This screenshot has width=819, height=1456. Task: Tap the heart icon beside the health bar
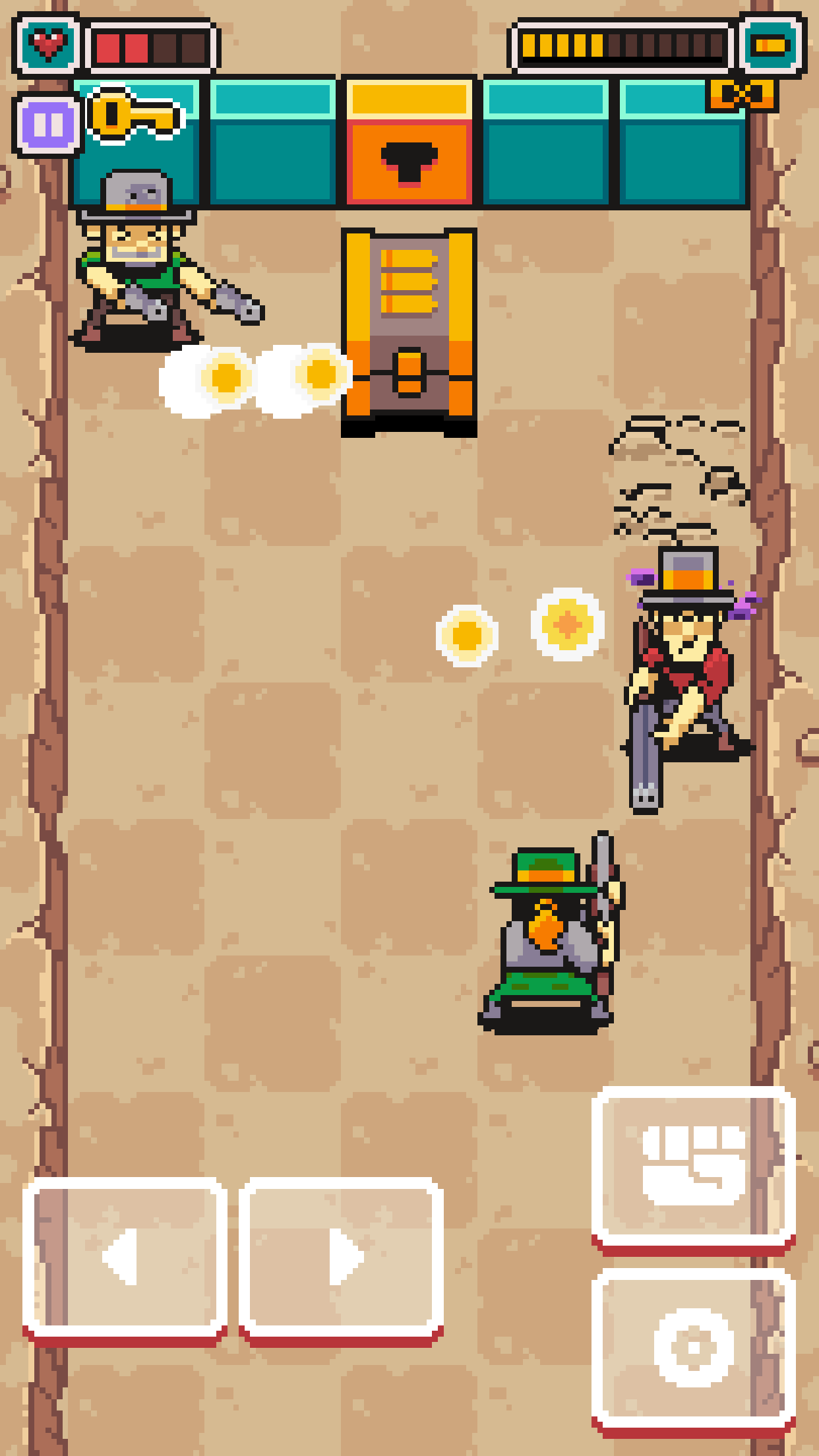click(46, 44)
